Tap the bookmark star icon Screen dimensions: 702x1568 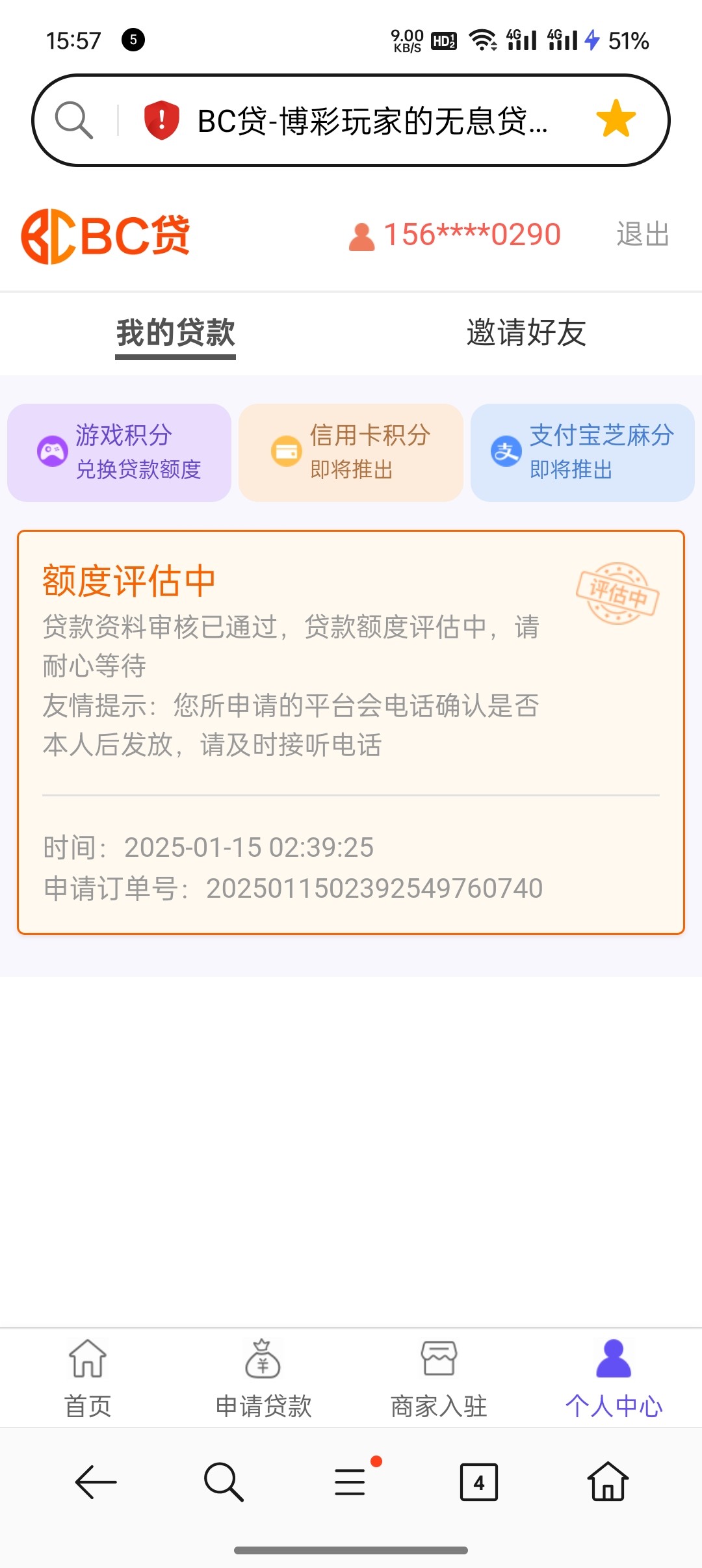616,119
